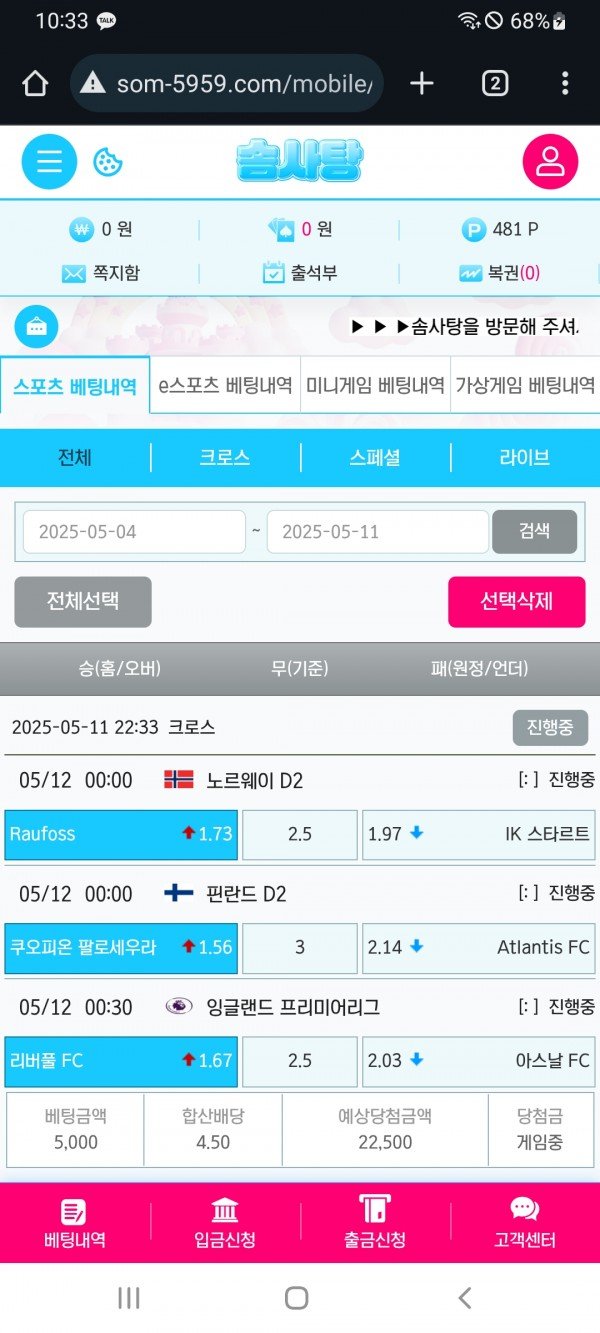Open a new browser tab
Viewport: 600px width, 1333px height.
(x=422, y=83)
